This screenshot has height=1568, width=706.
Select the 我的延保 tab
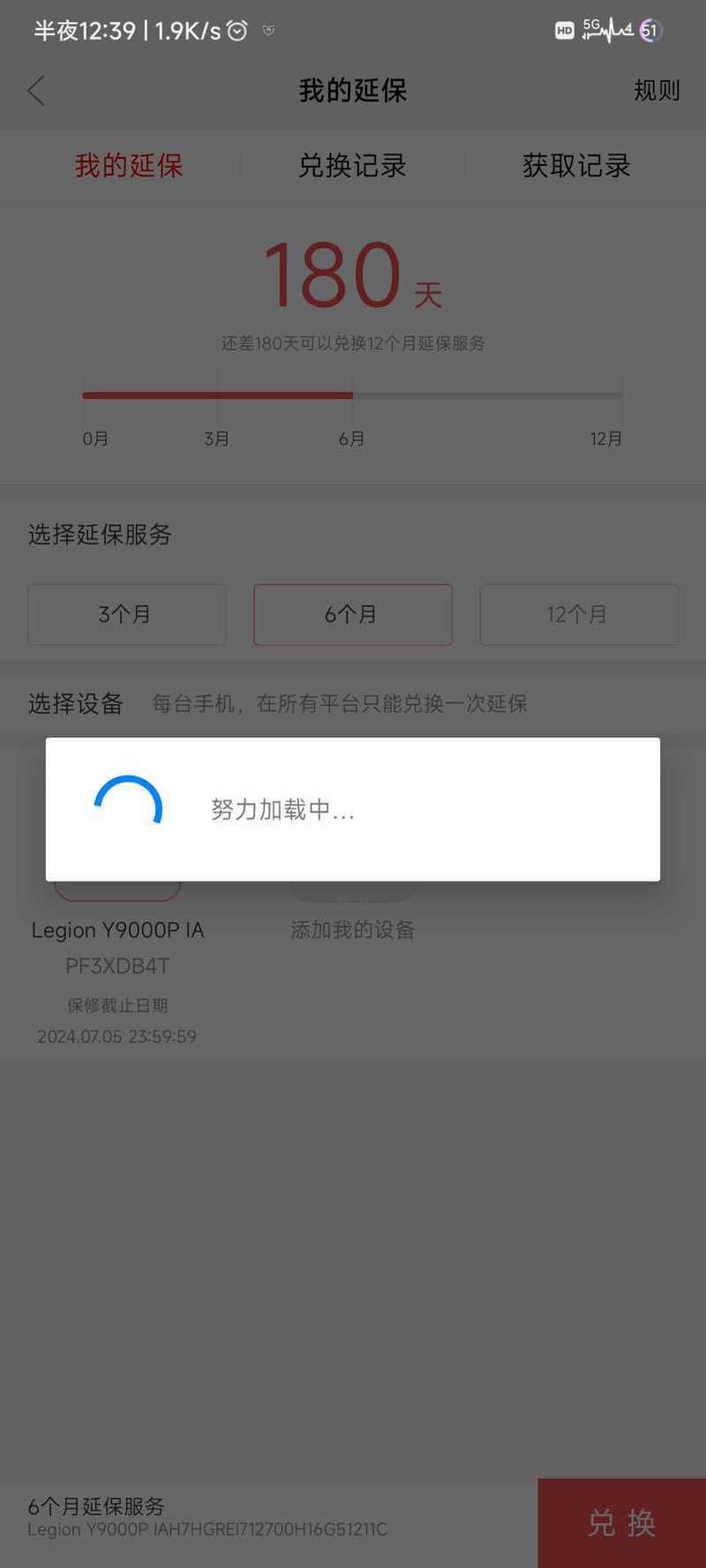[129, 166]
